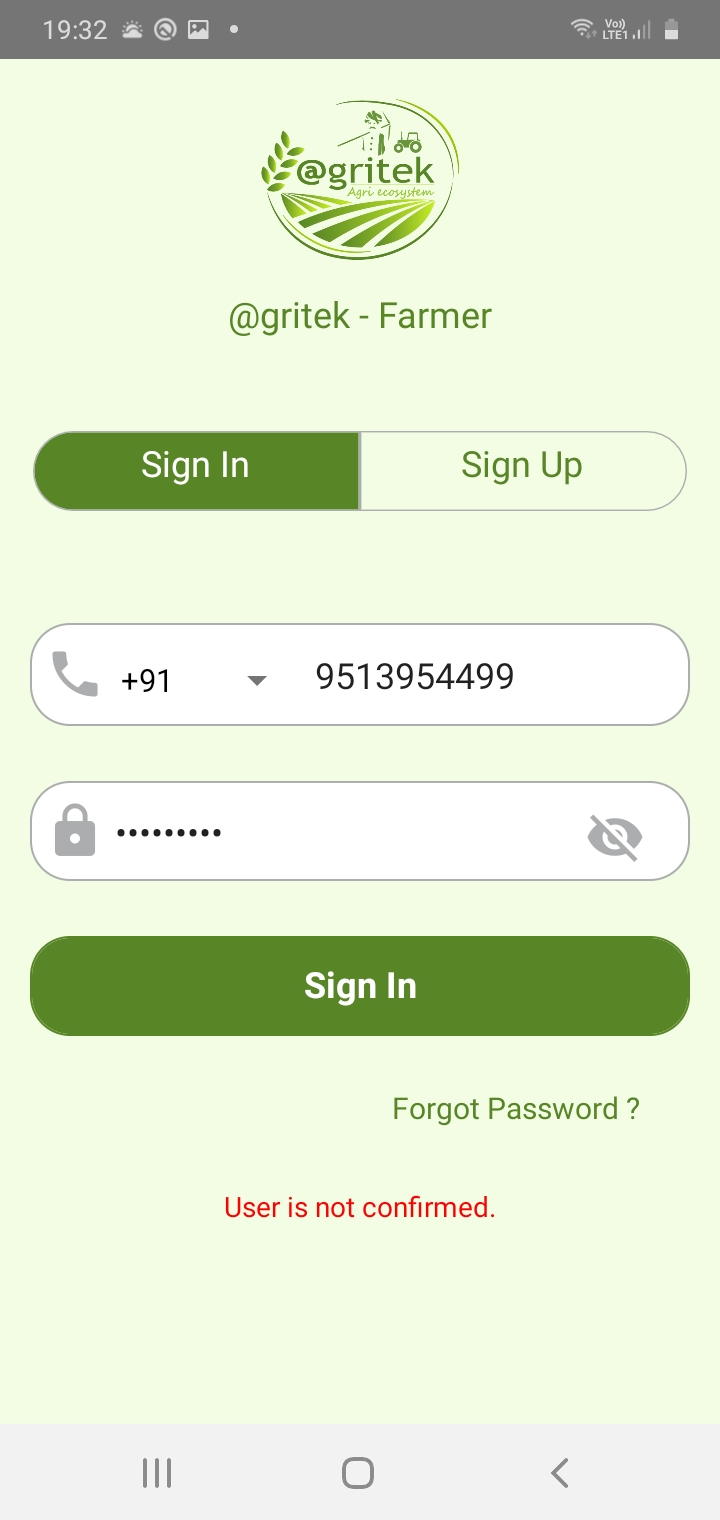Focus the password field
The height and width of the screenshot is (1520, 720).
340,832
